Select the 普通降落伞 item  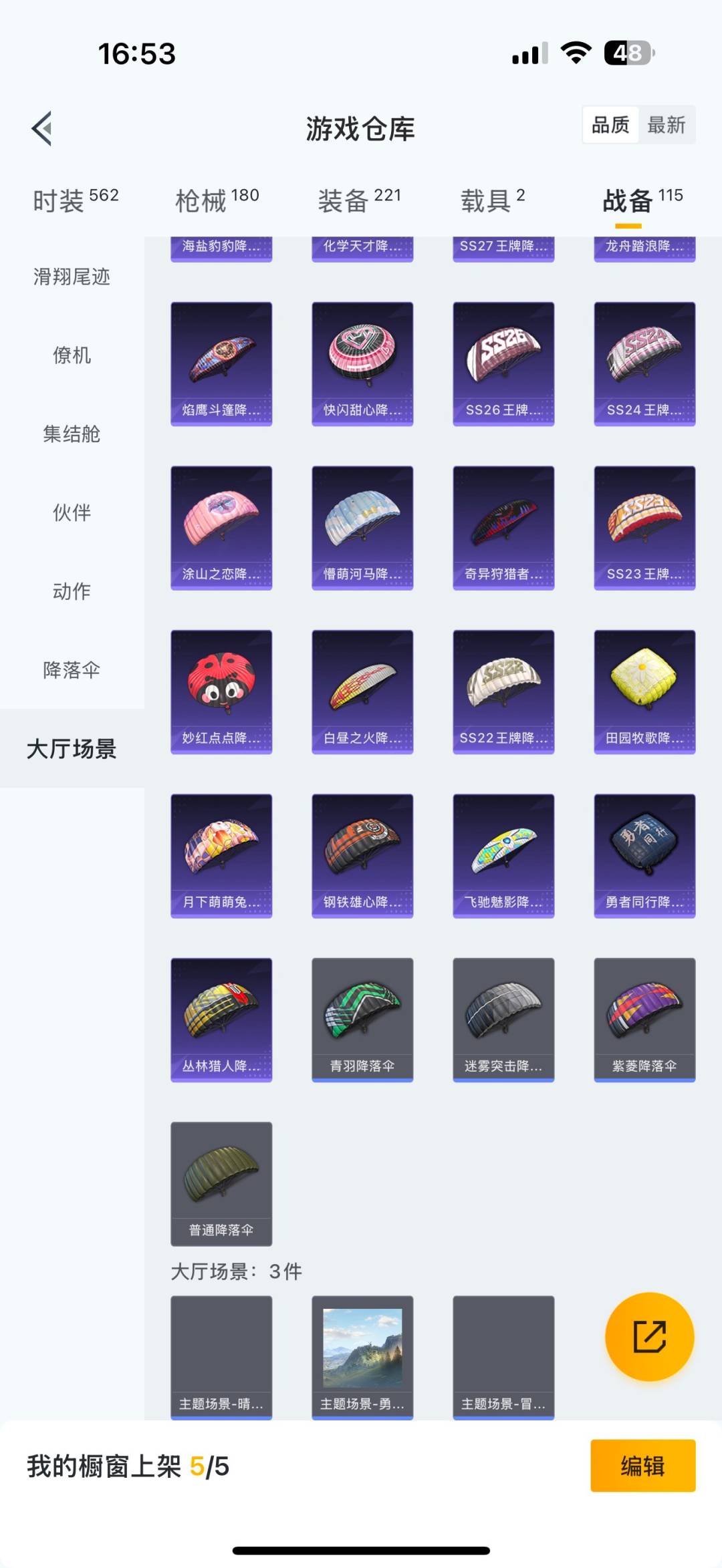point(221,1185)
